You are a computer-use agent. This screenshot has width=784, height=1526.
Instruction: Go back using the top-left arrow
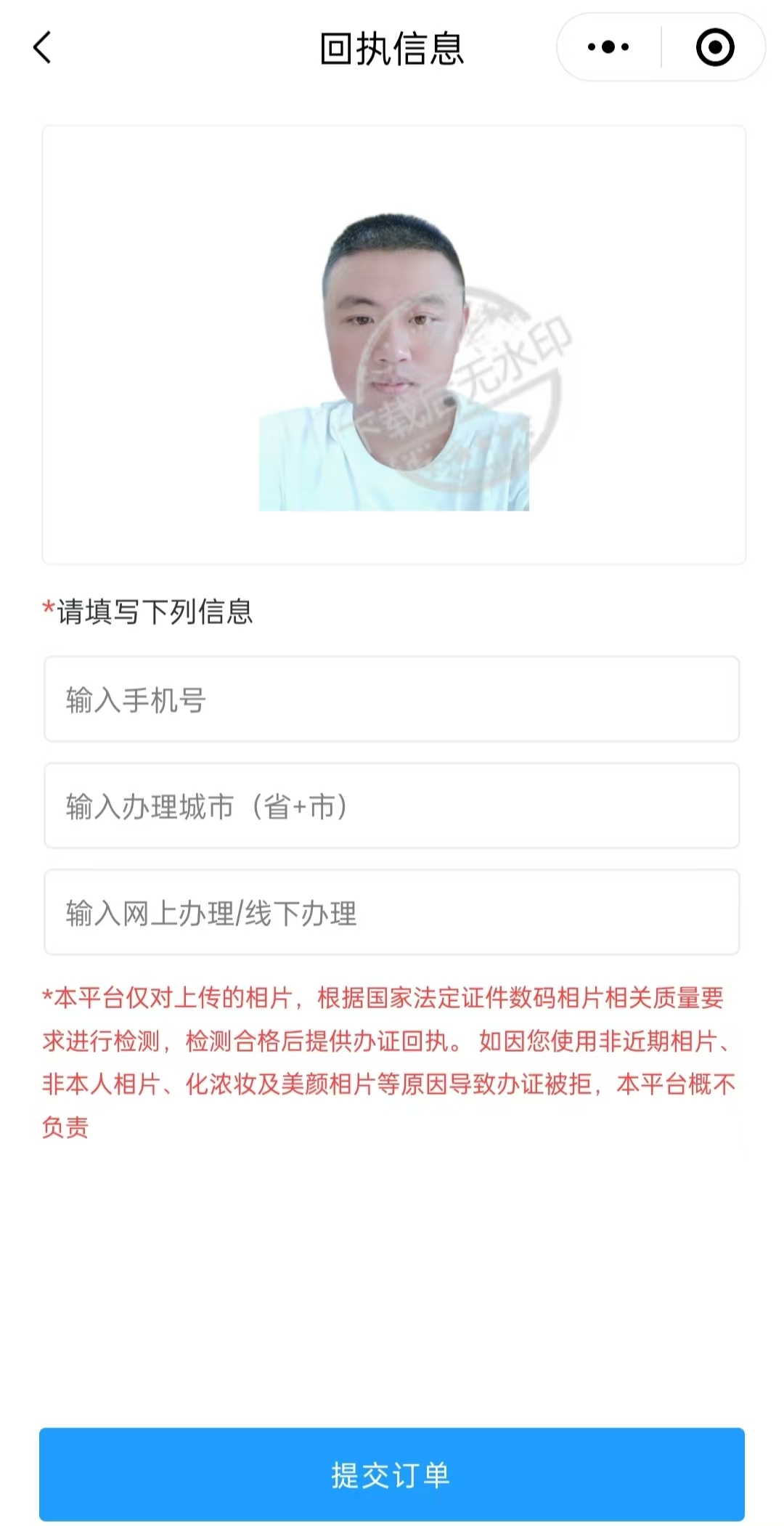pyautogui.click(x=42, y=48)
